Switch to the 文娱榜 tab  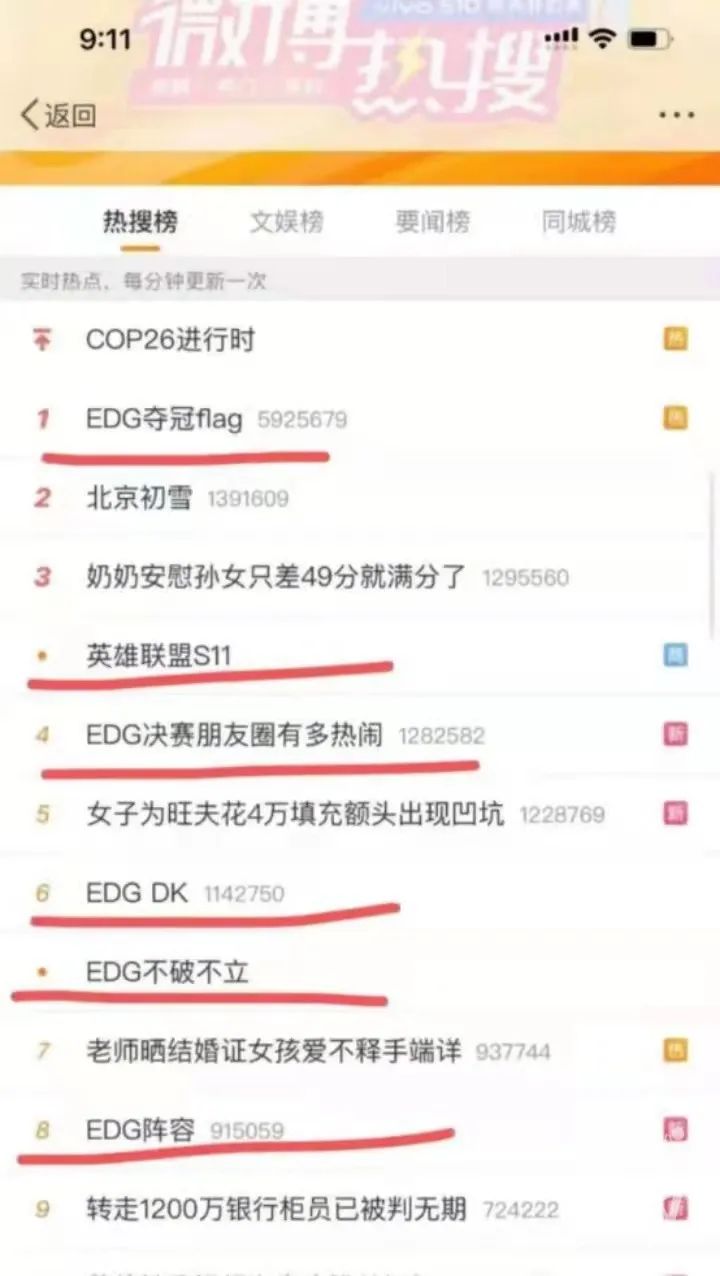coord(286,221)
